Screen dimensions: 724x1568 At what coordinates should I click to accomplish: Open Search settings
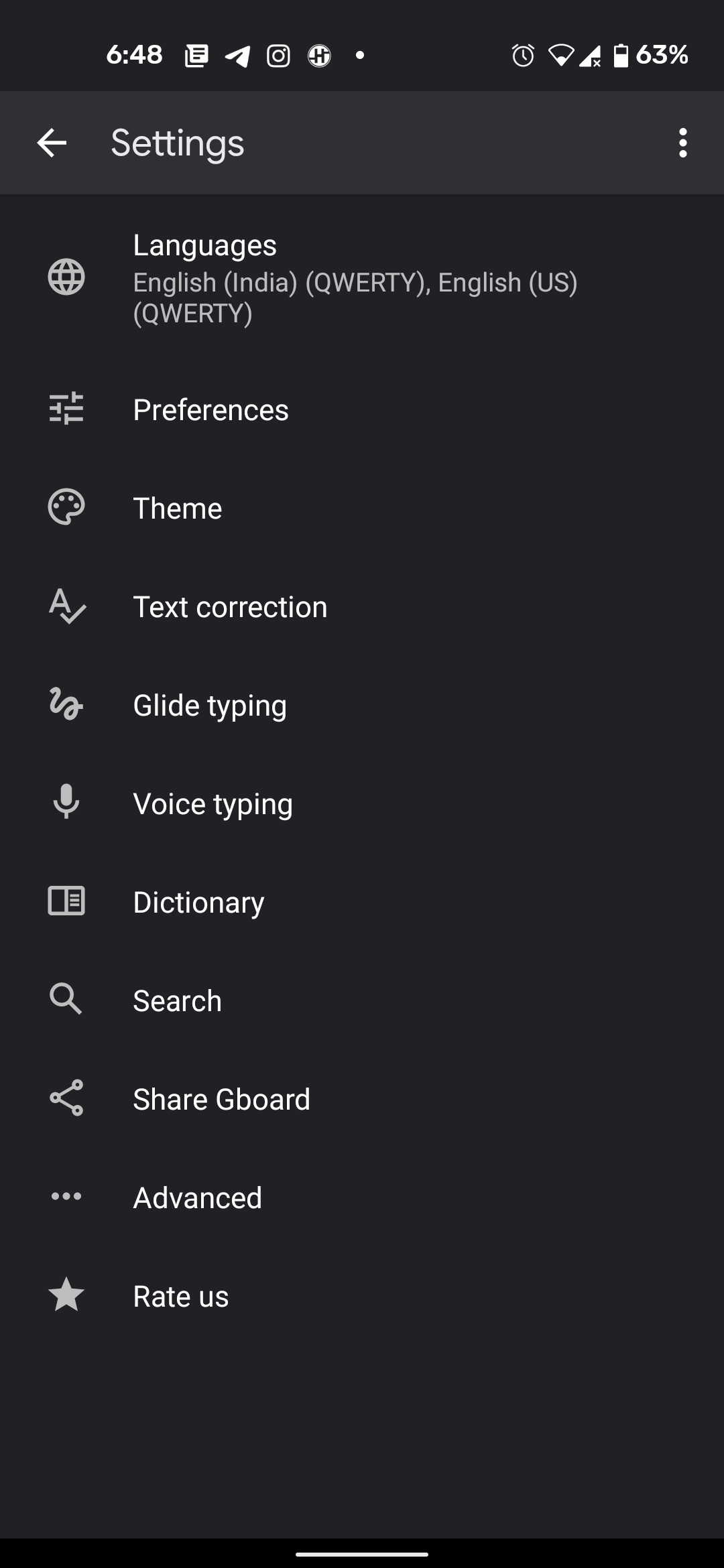(362, 1000)
